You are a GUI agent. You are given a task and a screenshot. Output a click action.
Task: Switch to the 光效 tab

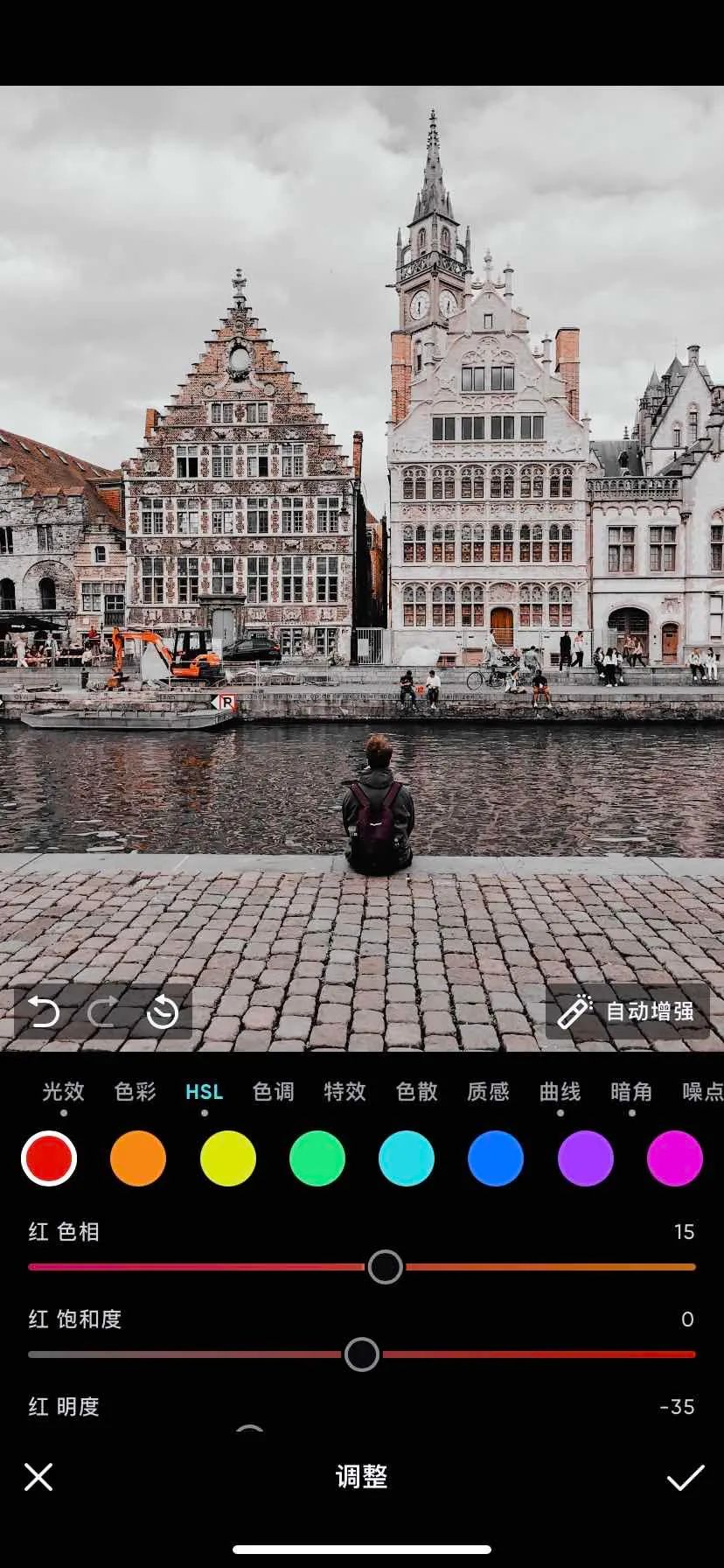63,1091
